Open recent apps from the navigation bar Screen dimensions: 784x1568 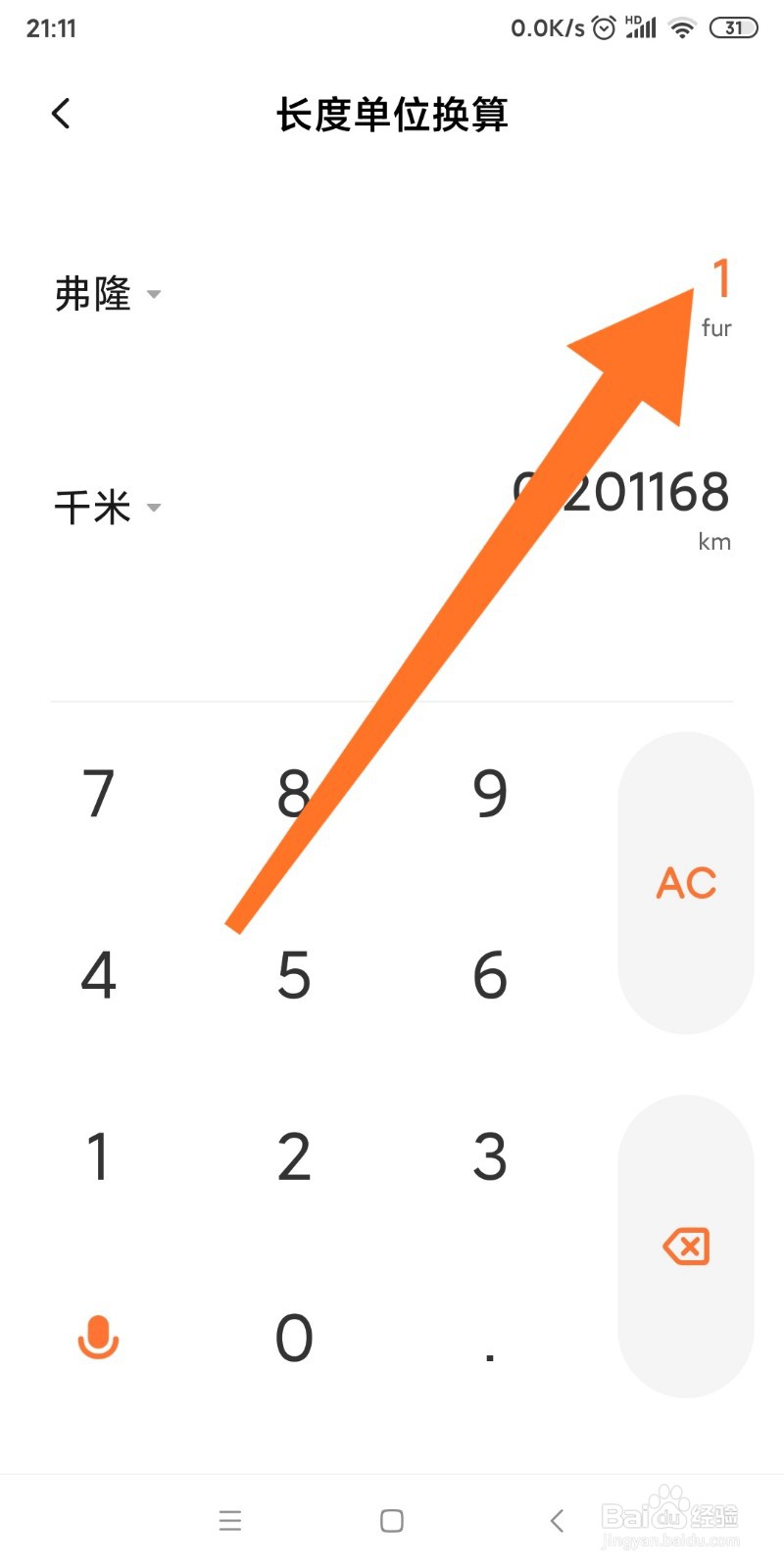point(230,1520)
